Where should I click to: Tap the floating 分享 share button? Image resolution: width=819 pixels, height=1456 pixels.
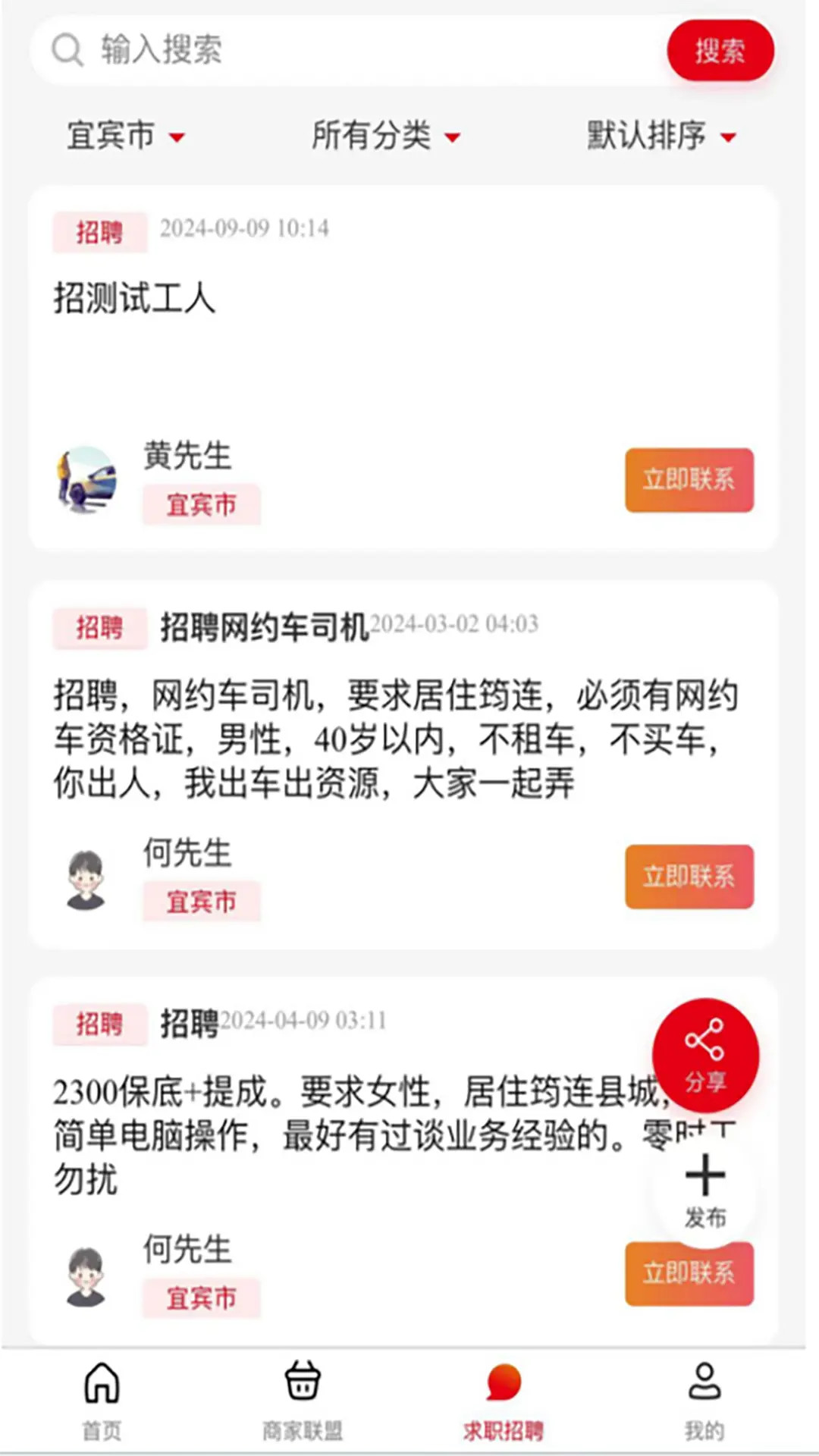click(705, 1055)
